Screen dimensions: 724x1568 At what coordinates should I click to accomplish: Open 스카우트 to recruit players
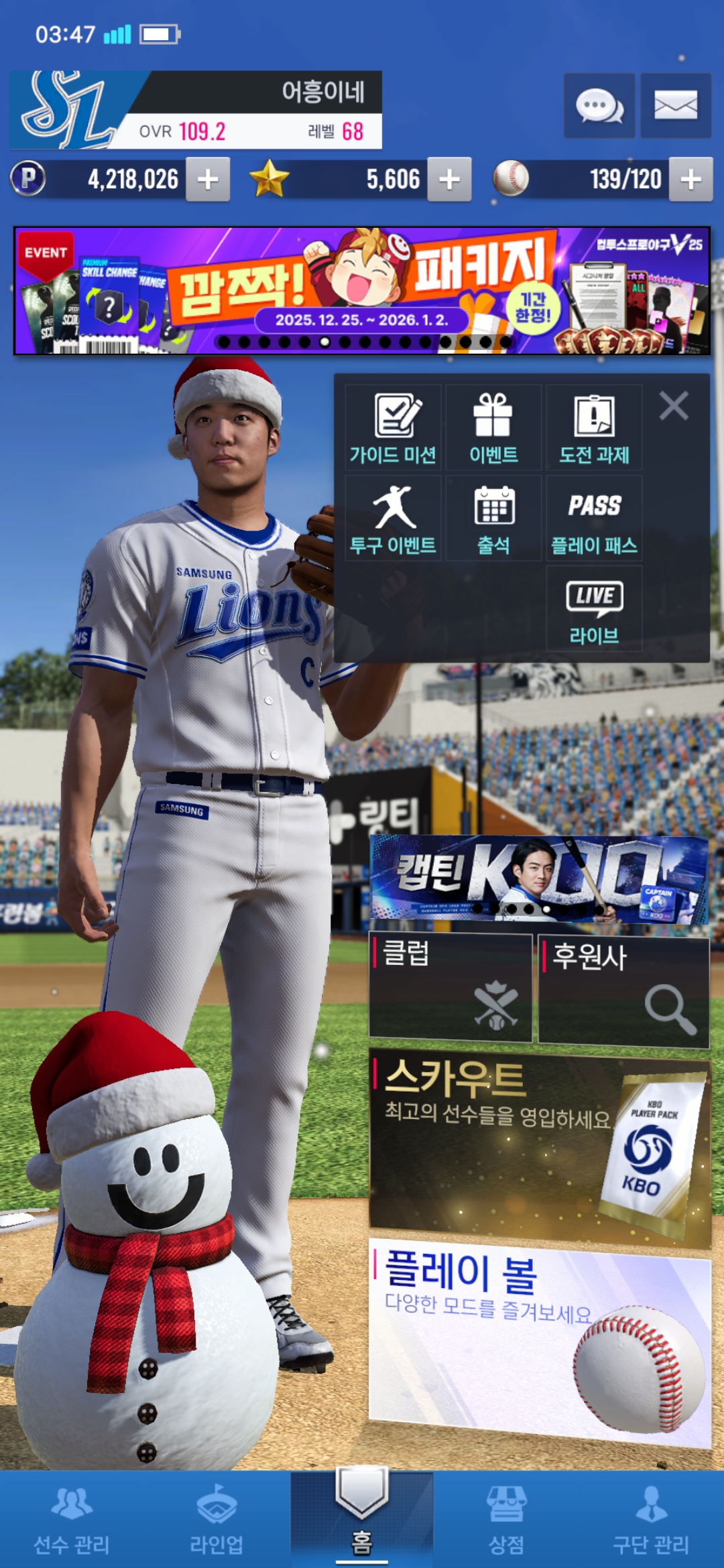tap(540, 1146)
